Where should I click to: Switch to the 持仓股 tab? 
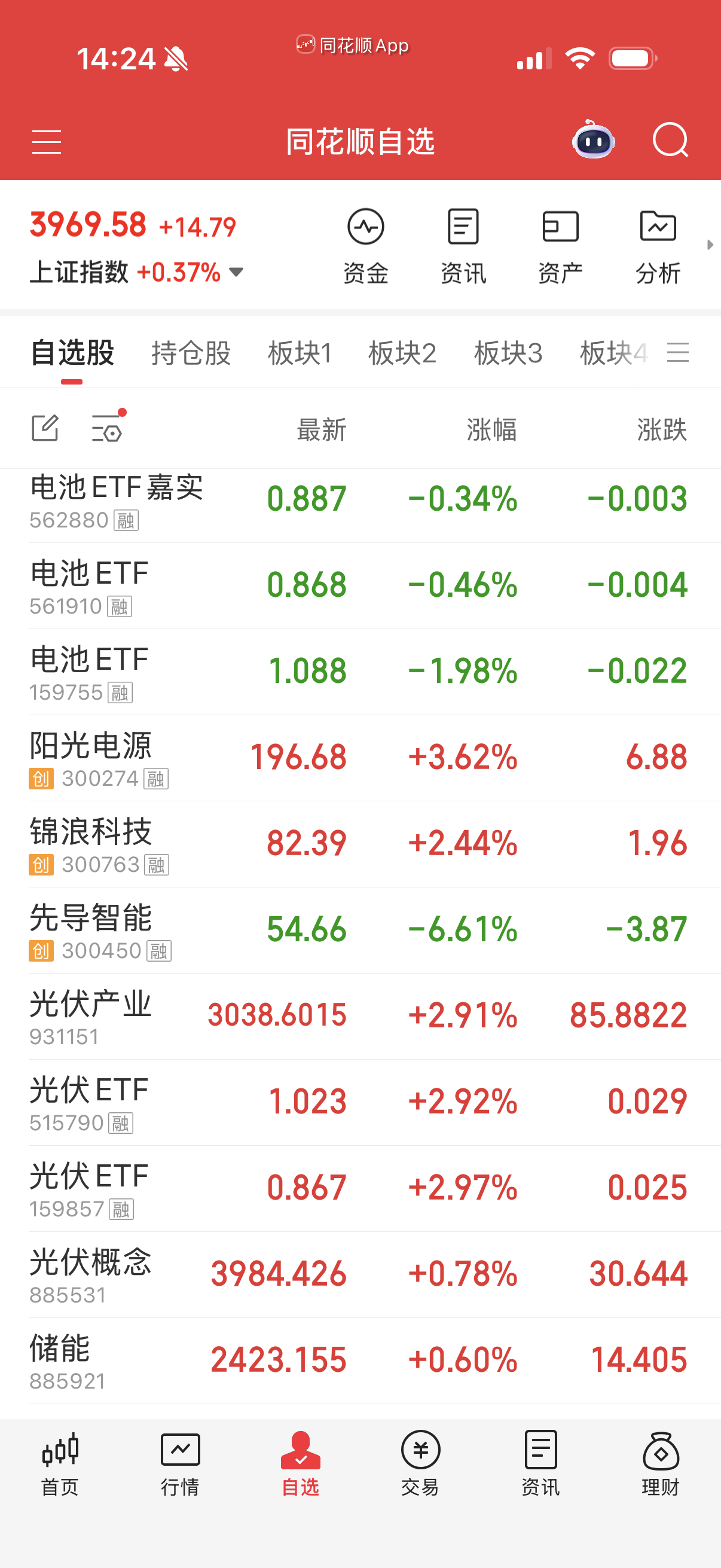191,353
